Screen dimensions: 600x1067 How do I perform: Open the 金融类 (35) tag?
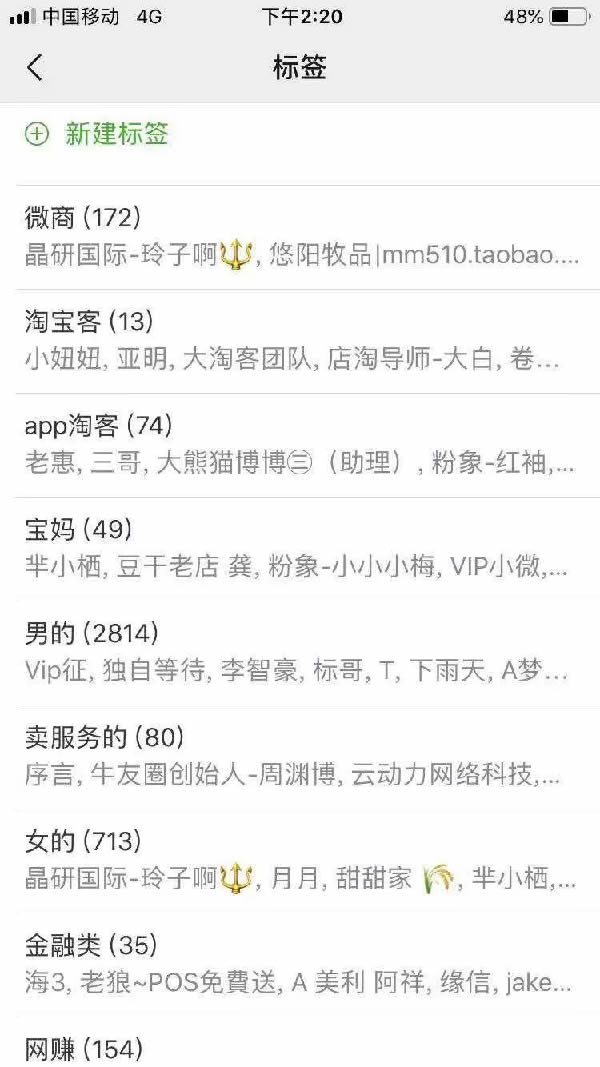click(300, 965)
